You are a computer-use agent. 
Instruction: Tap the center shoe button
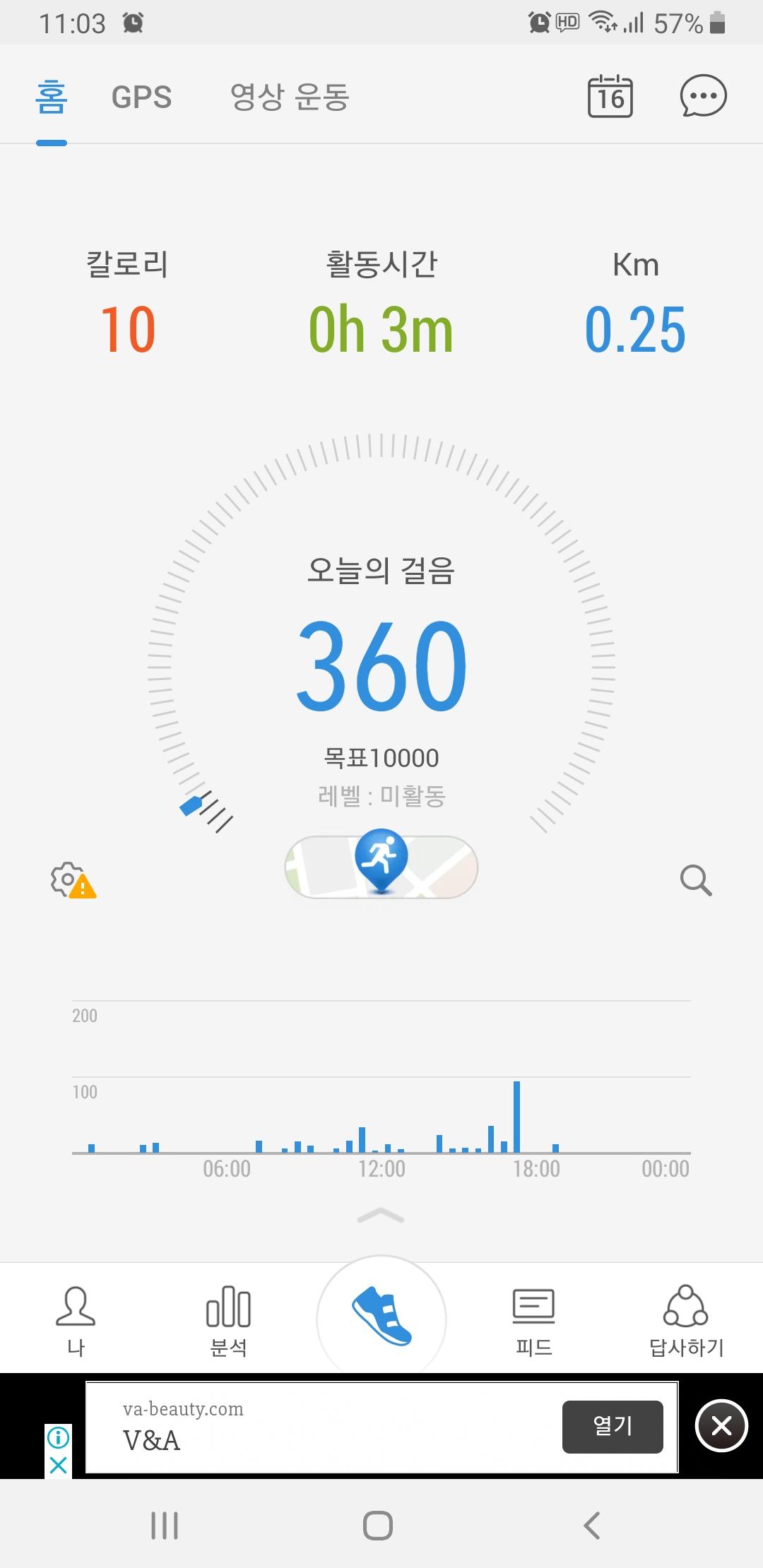(381, 1317)
